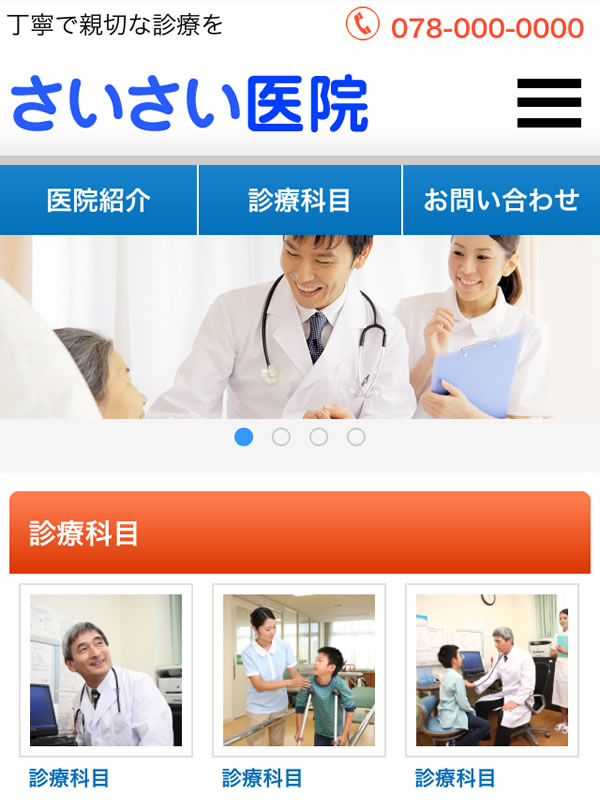Open the card with the boy on crutches

(299, 670)
